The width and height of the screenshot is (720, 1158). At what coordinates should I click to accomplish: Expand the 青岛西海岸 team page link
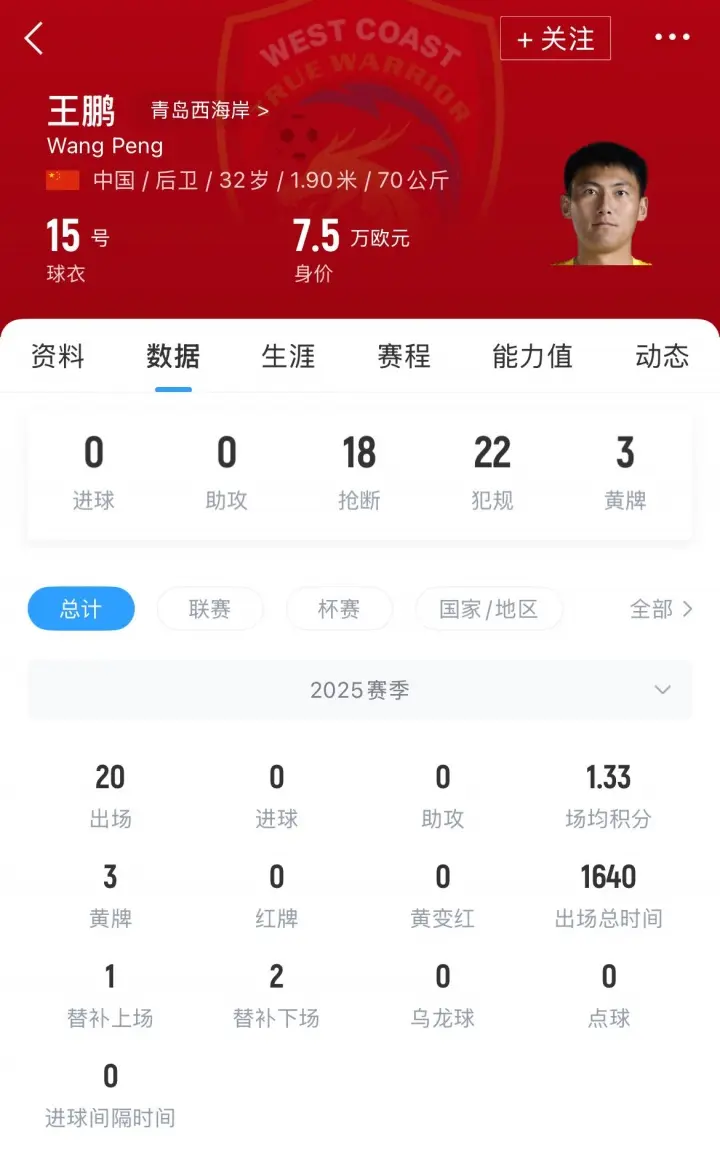(x=204, y=114)
